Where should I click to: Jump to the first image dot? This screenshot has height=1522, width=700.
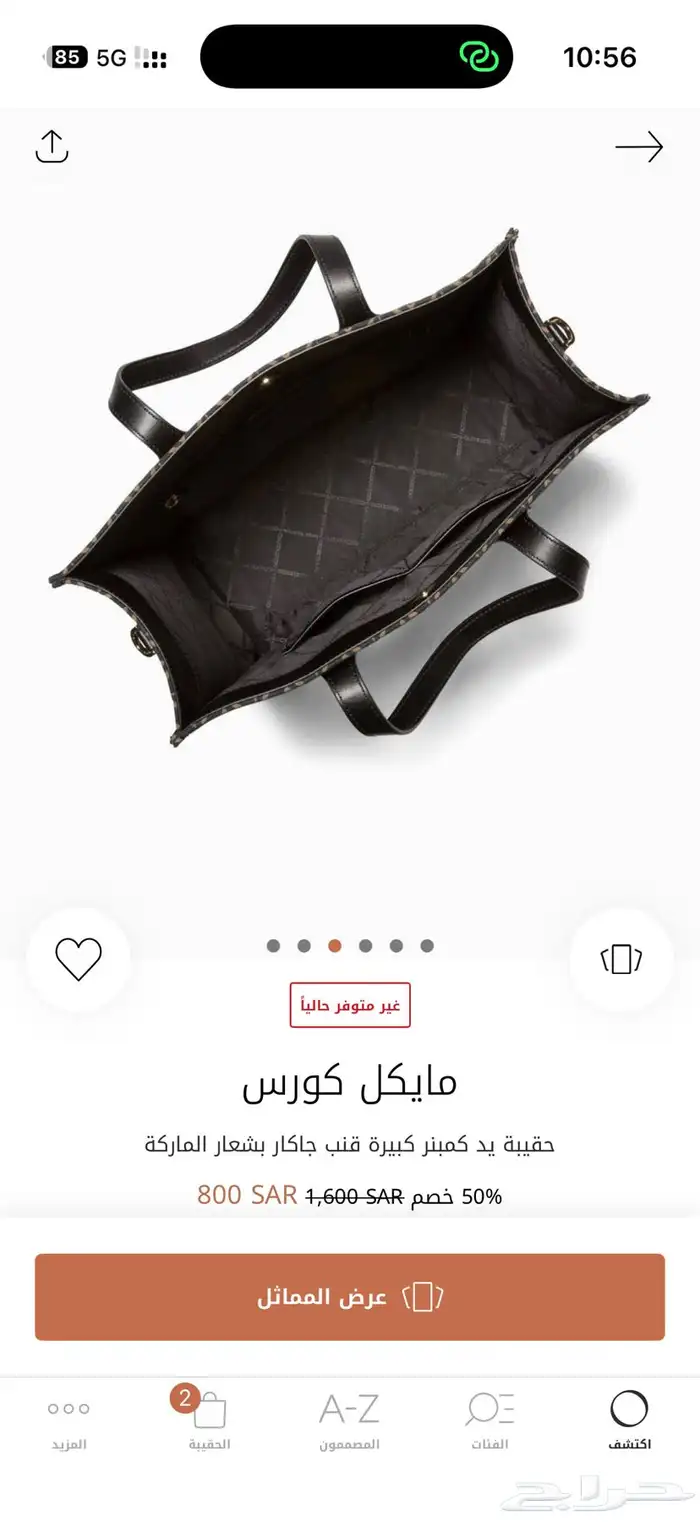[x=273, y=945]
